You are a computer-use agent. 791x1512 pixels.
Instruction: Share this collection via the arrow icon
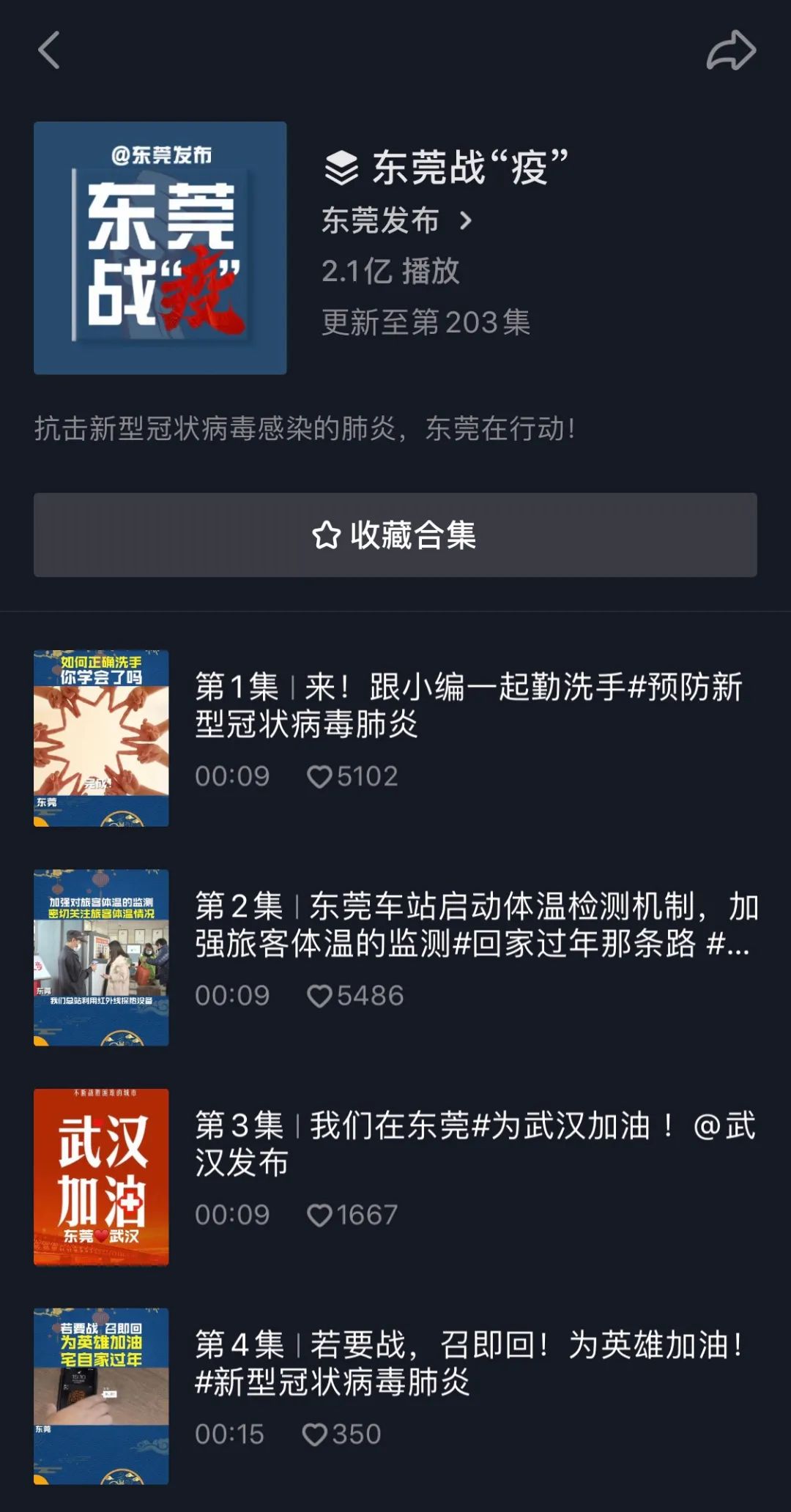[x=730, y=51]
